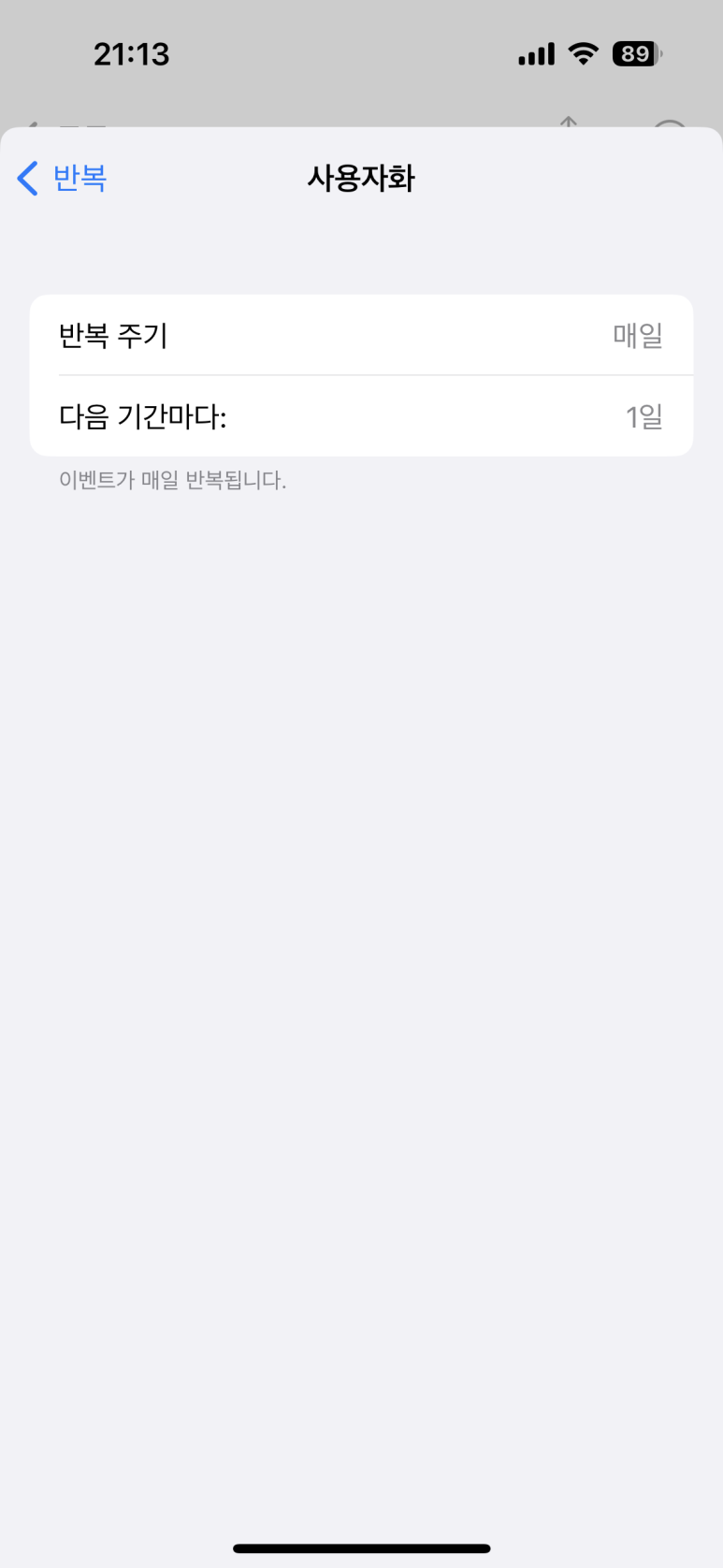The height and width of the screenshot is (1568, 723).
Task: Open the 반복 주기 row
Action: (361, 335)
